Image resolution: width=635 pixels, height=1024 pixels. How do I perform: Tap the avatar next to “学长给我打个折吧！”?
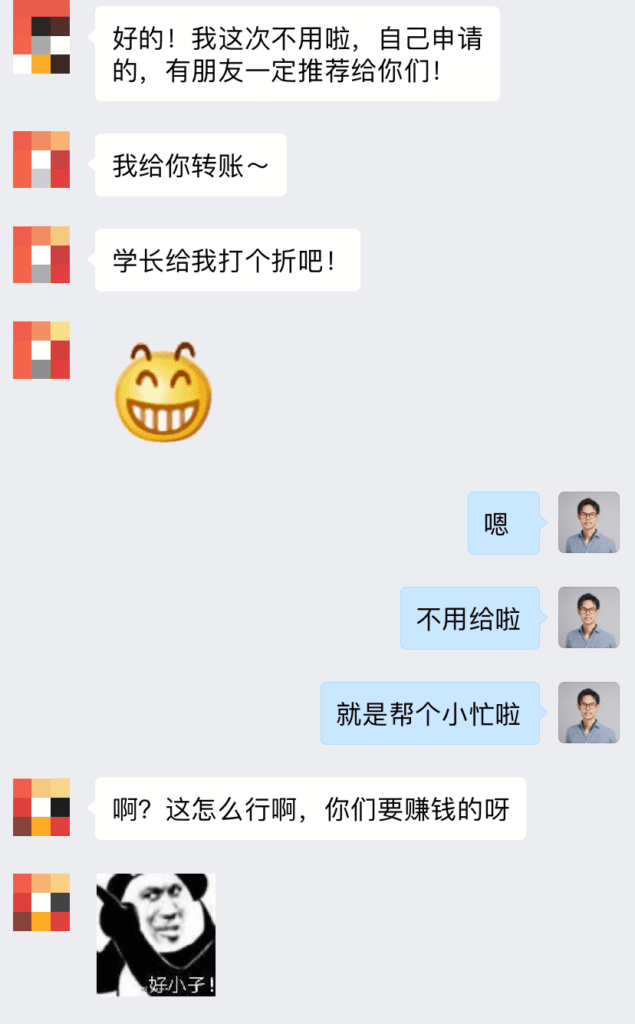[x=41, y=255]
